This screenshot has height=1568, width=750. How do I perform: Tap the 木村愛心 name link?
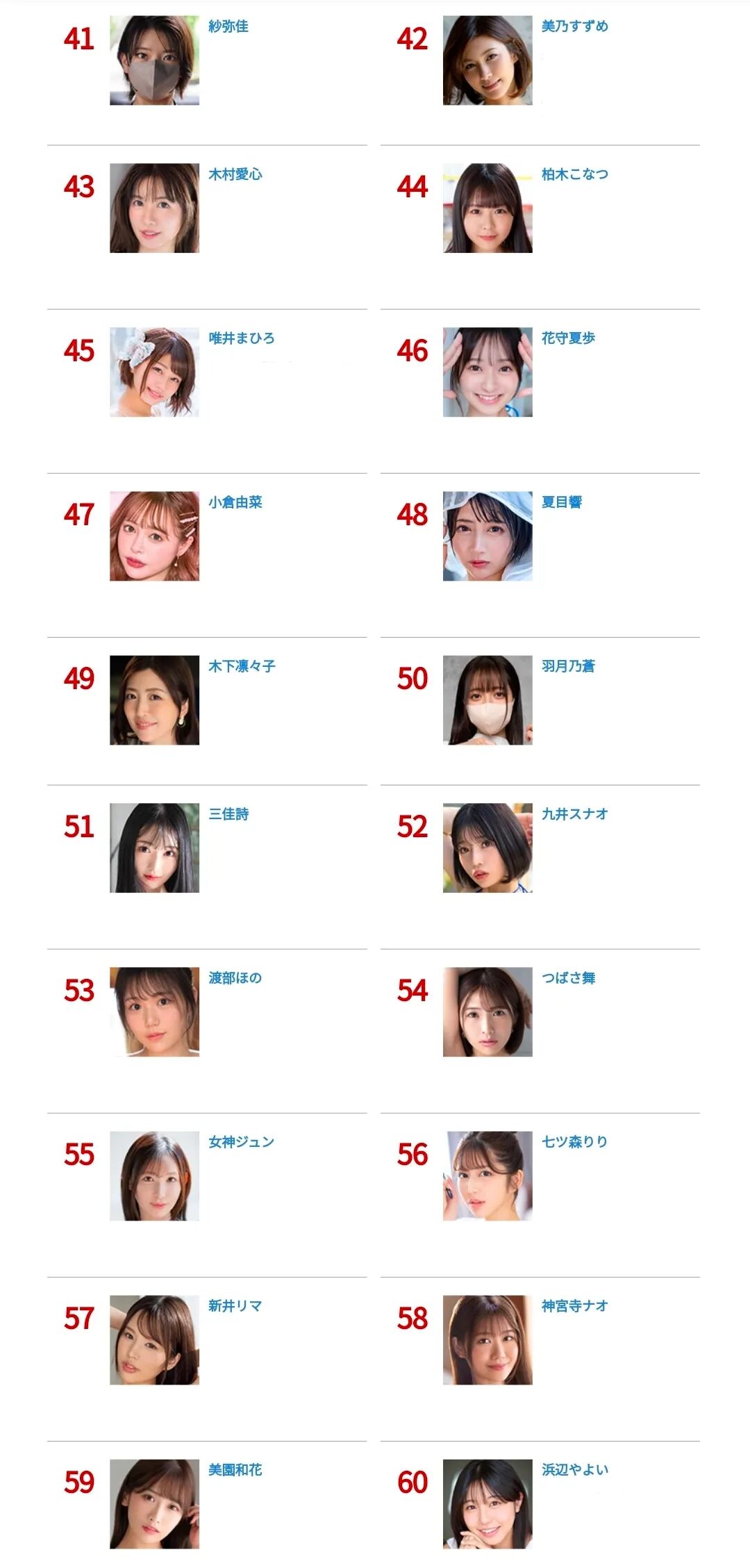235,174
